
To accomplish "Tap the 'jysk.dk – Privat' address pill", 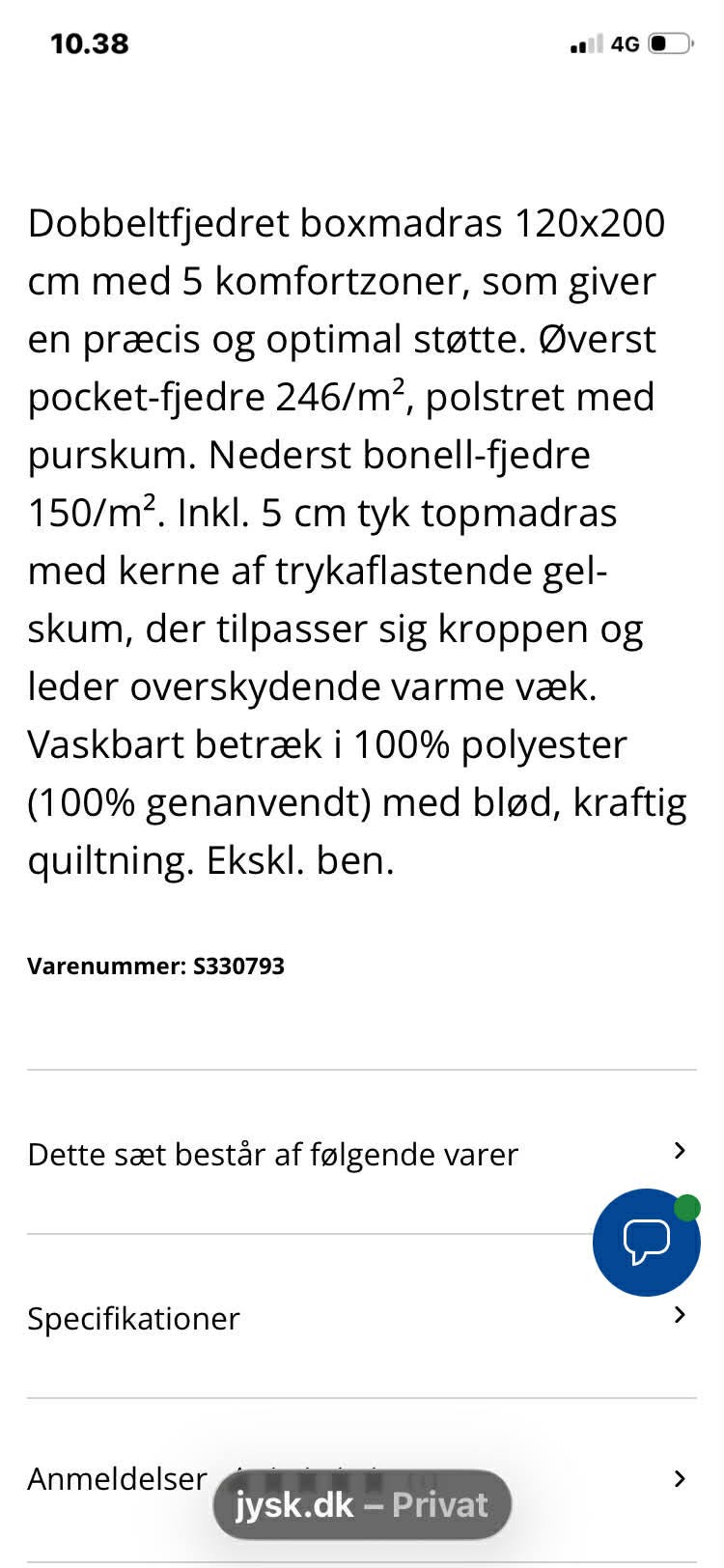I will tap(360, 1503).
